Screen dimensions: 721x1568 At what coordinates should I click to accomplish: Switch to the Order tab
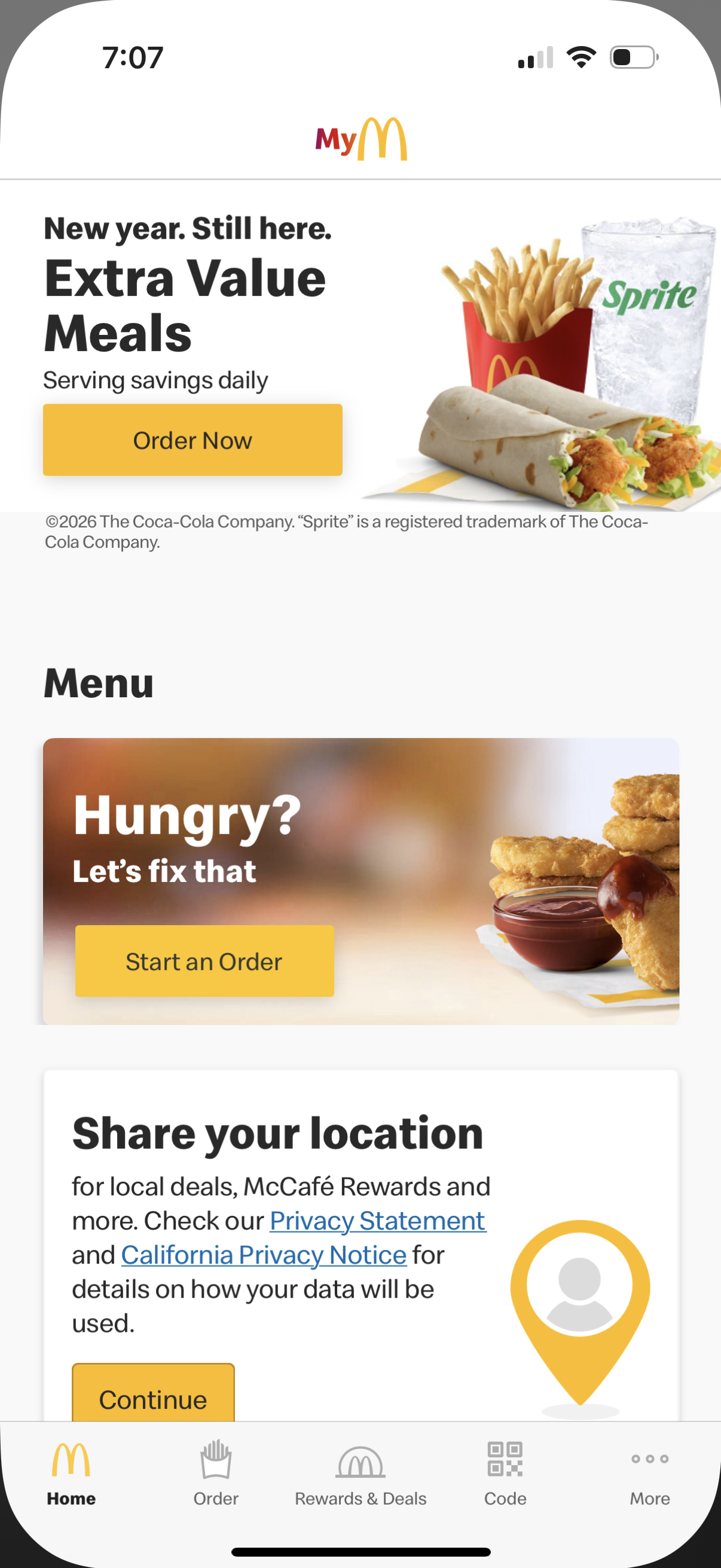coord(215,1472)
